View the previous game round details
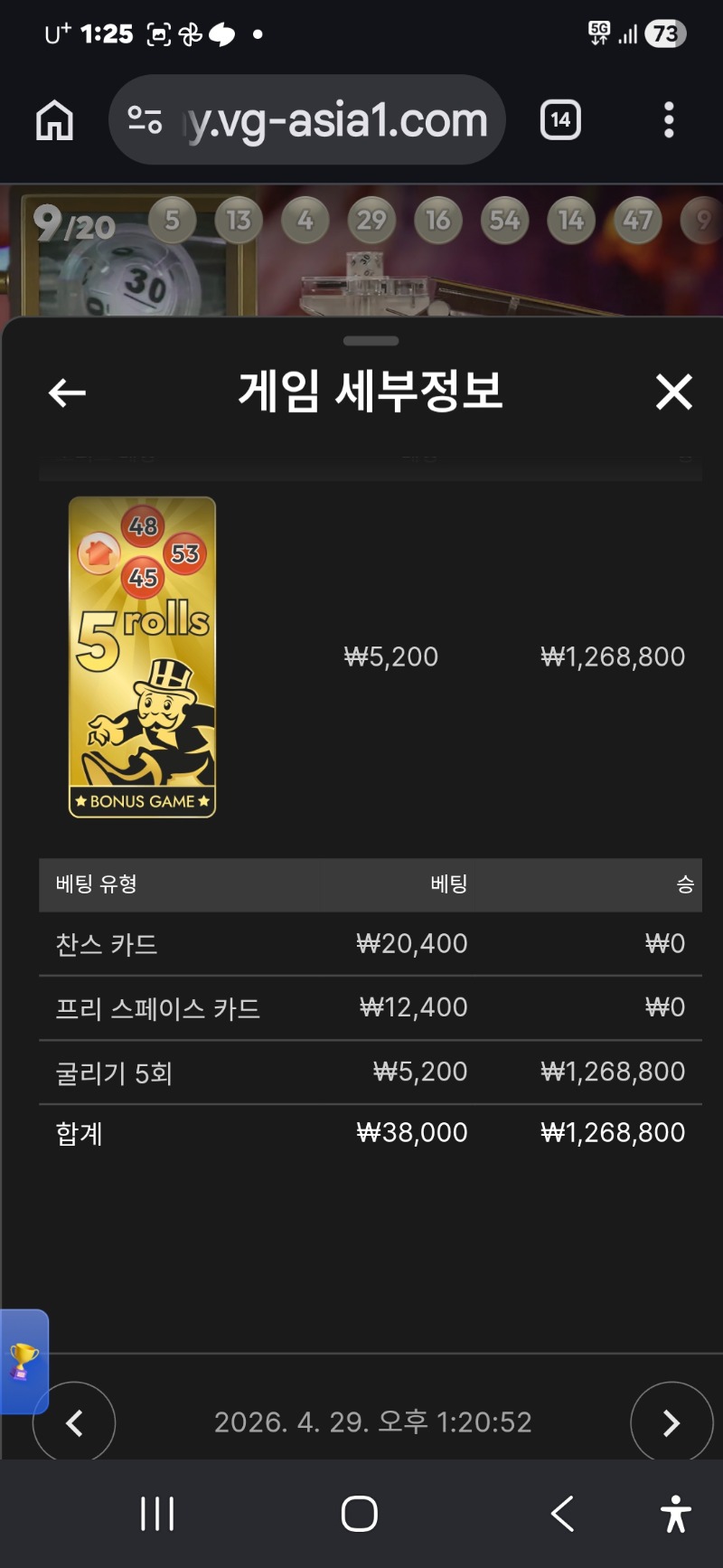This screenshot has height=1568, width=723. point(74,1422)
